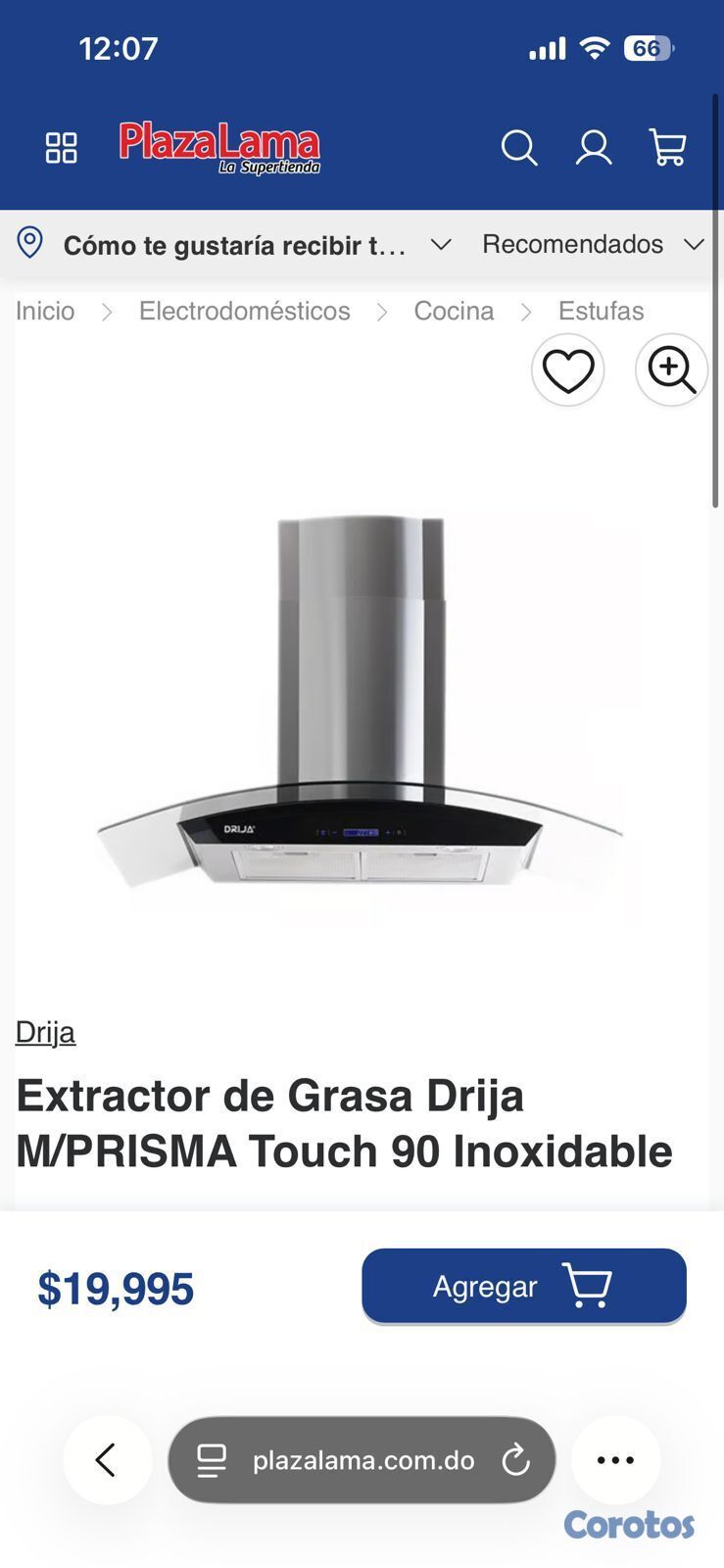
Task: Tap the plazalama.com.do address bar
Action: (x=362, y=1460)
